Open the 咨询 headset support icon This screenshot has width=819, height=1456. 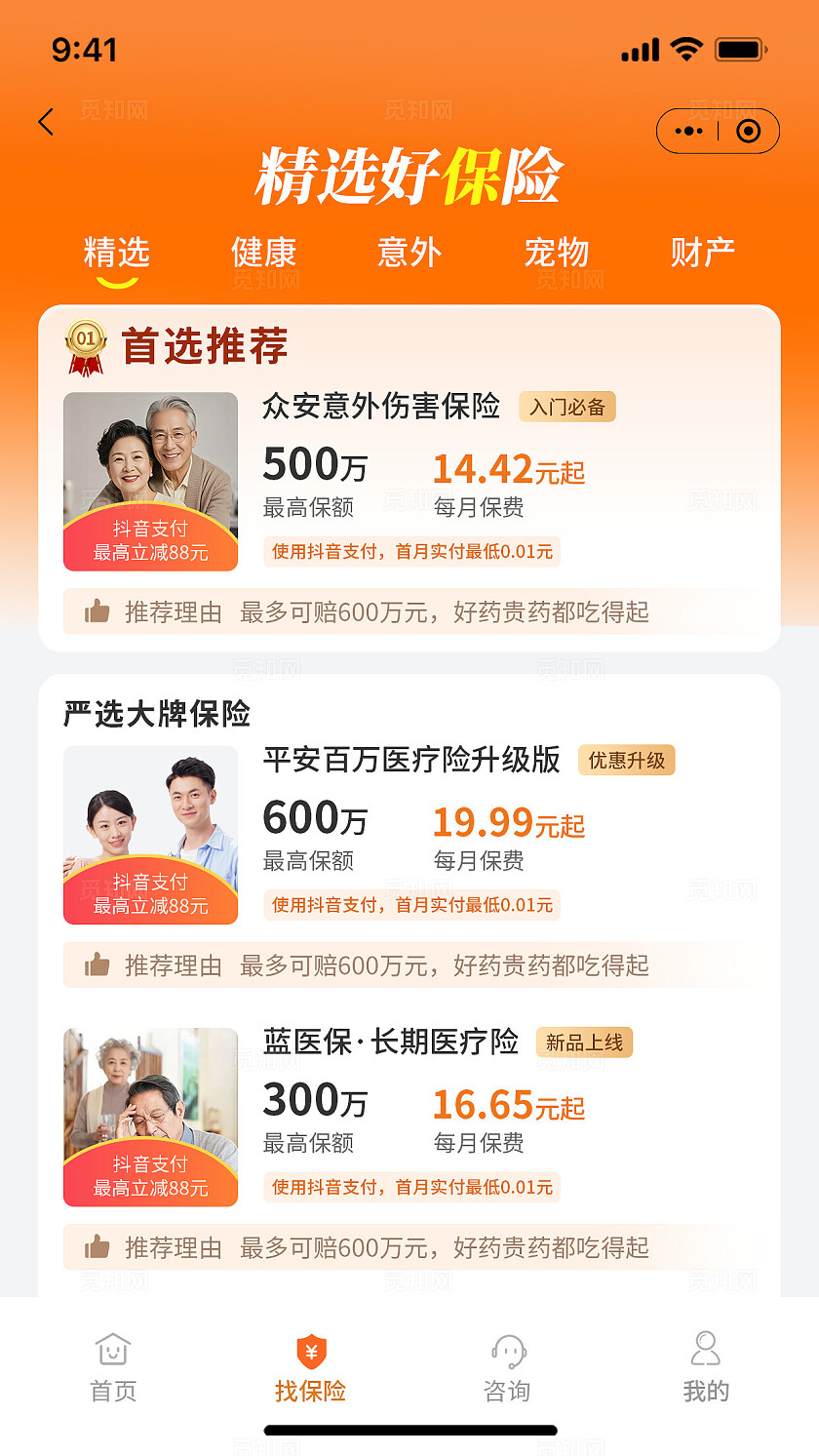[507, 1350]
